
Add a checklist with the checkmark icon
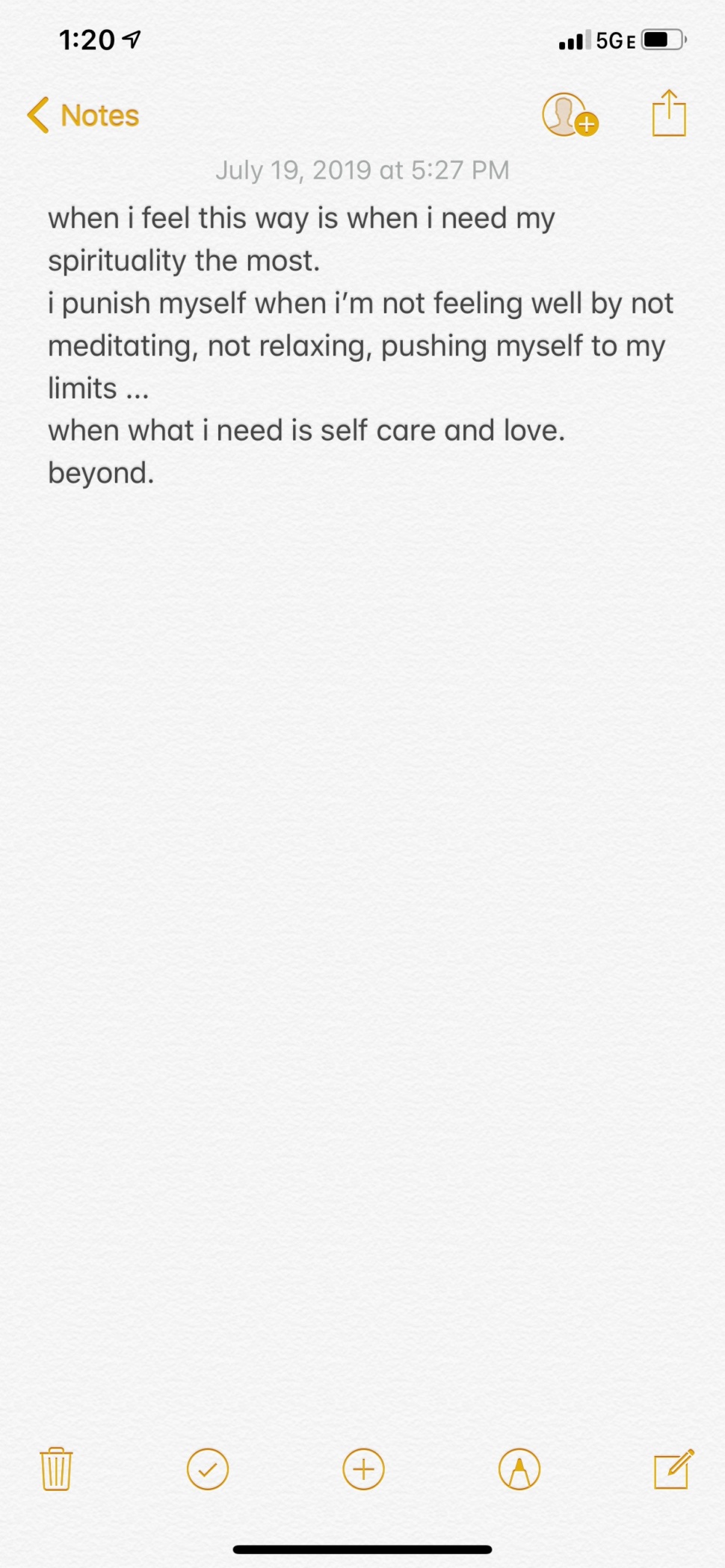tap(208, 1469)
